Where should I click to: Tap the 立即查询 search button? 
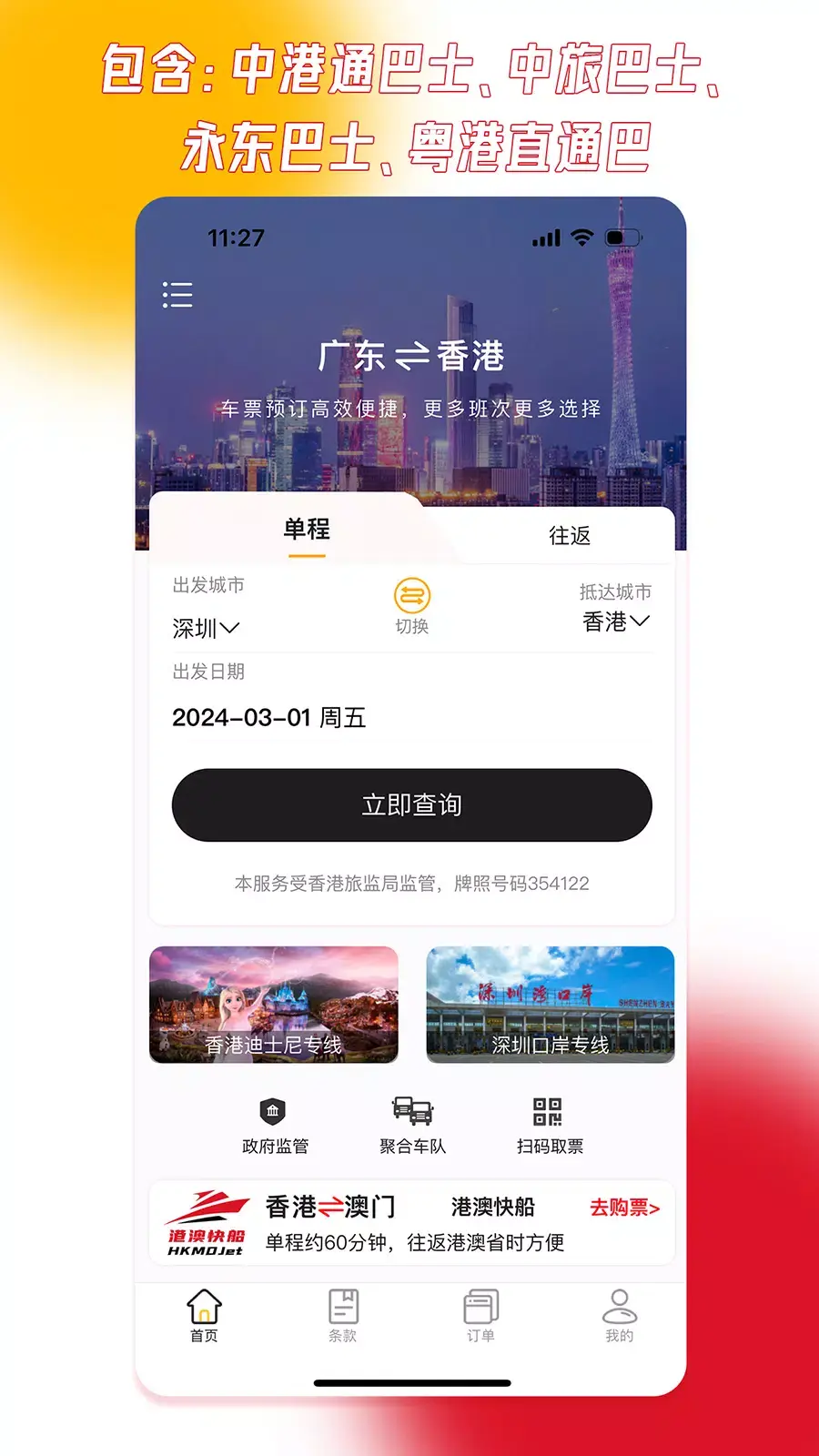pos(412,804)
